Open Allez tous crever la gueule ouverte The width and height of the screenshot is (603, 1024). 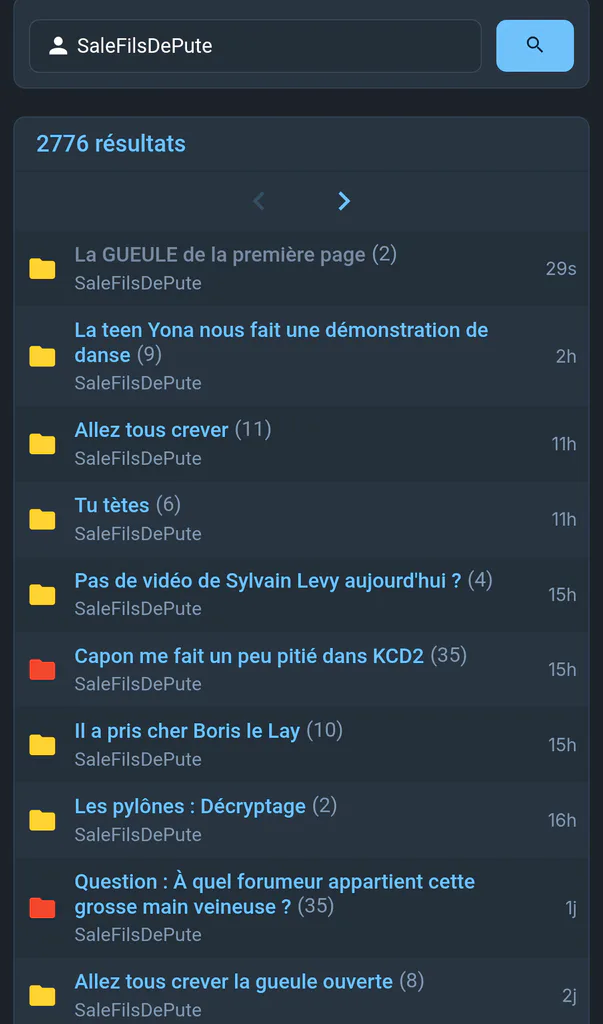point(233,982)
